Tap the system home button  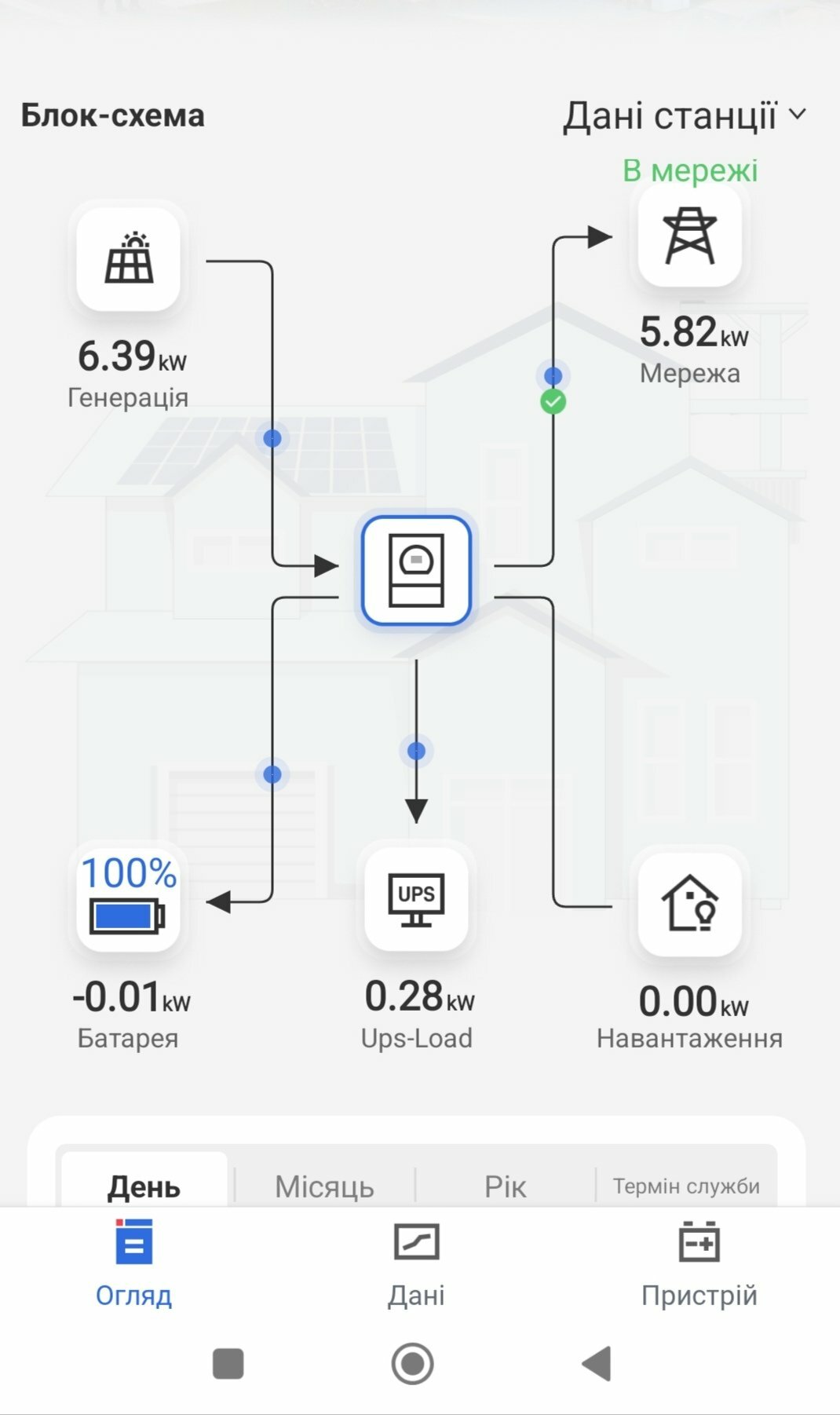[412, 1363]
